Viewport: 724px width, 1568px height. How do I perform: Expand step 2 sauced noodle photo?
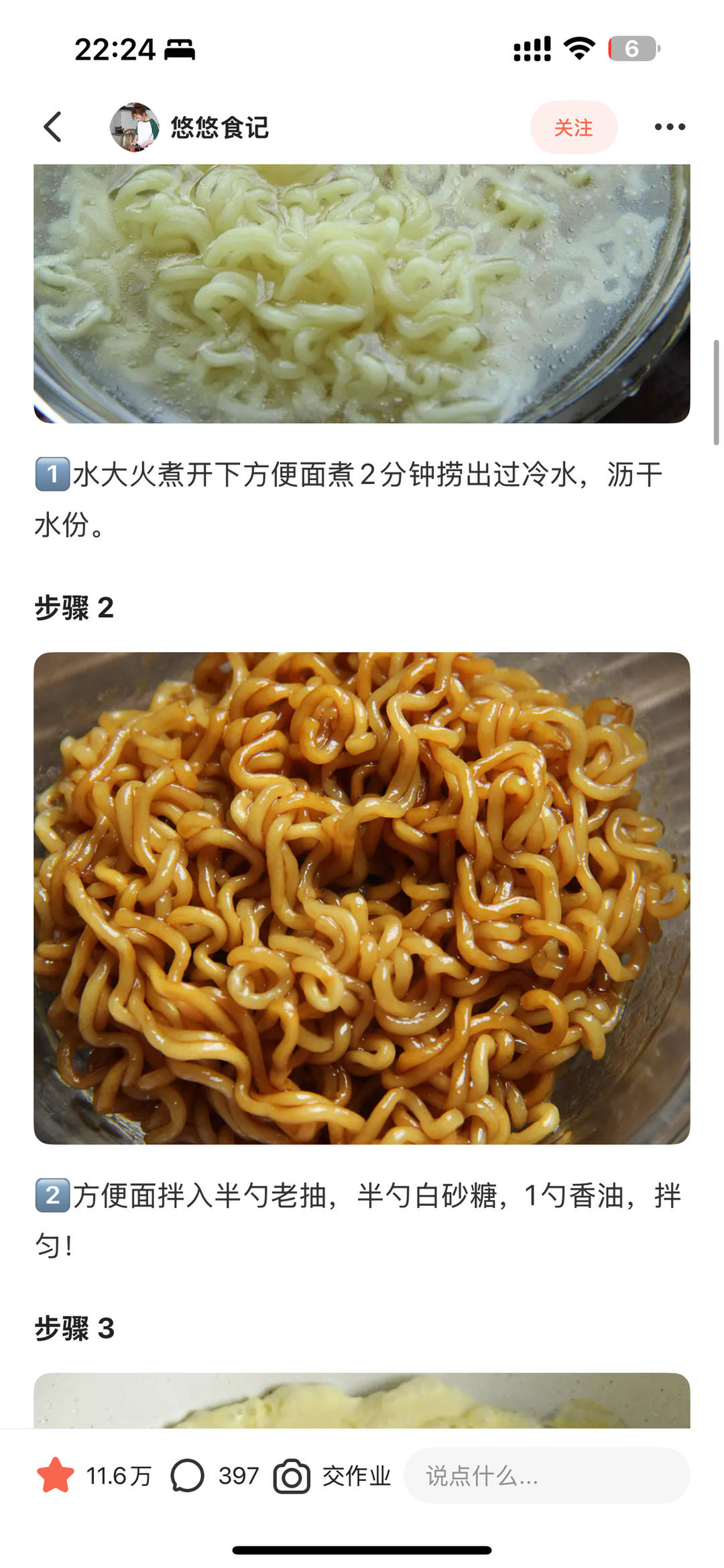pos(362,898)
